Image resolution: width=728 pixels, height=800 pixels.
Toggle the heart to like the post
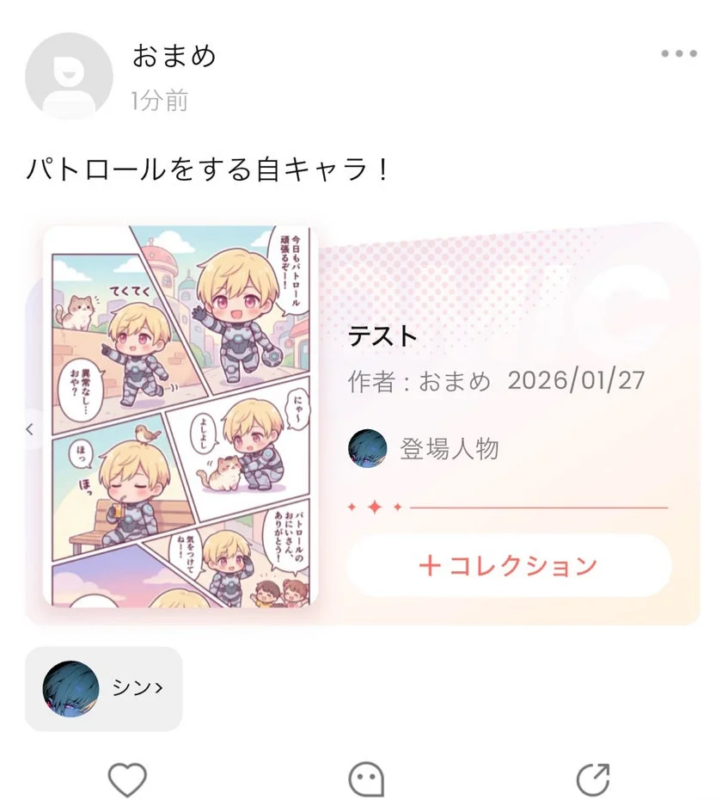click(x=127, y=775)
